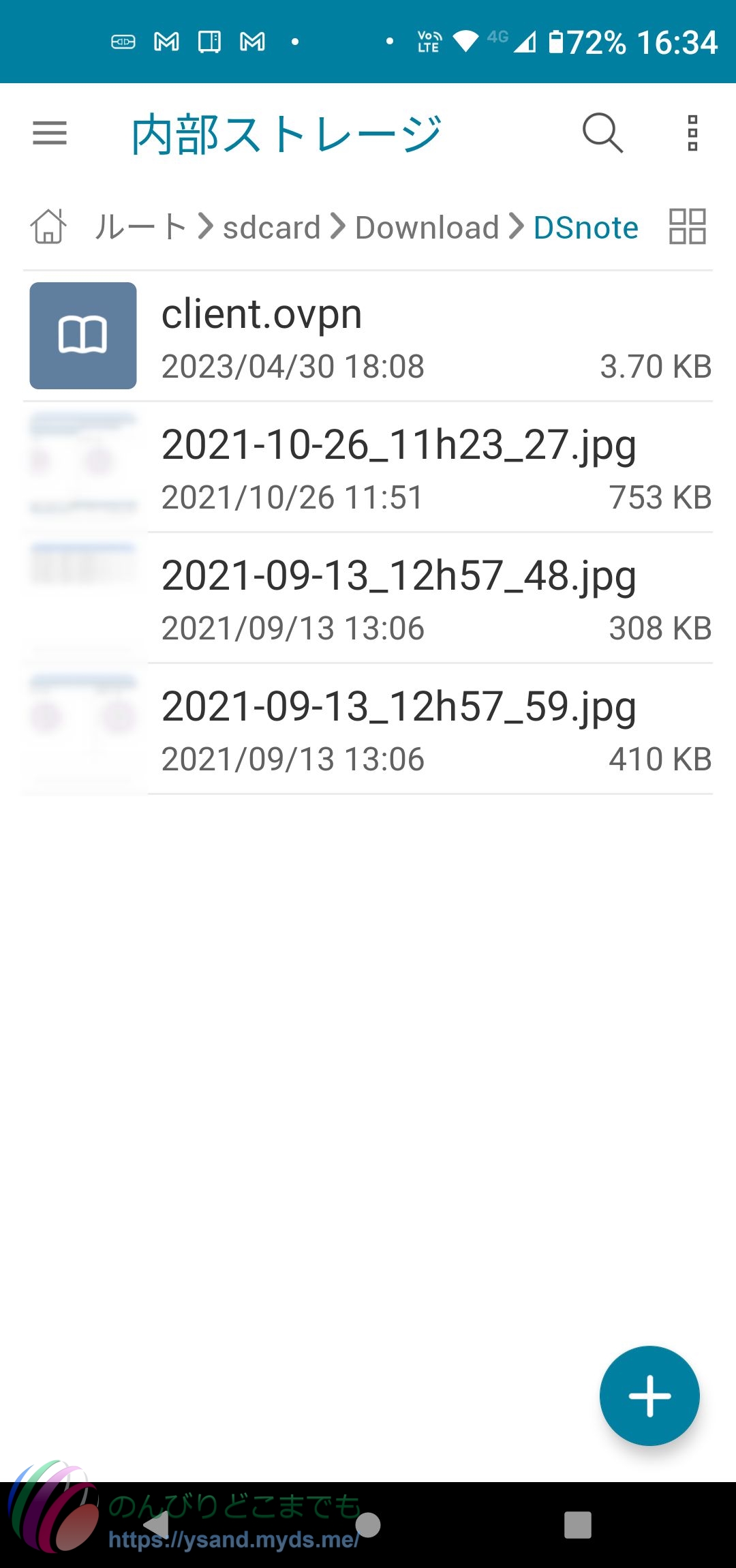Open the hamburger drawer menu

[50, 133]
